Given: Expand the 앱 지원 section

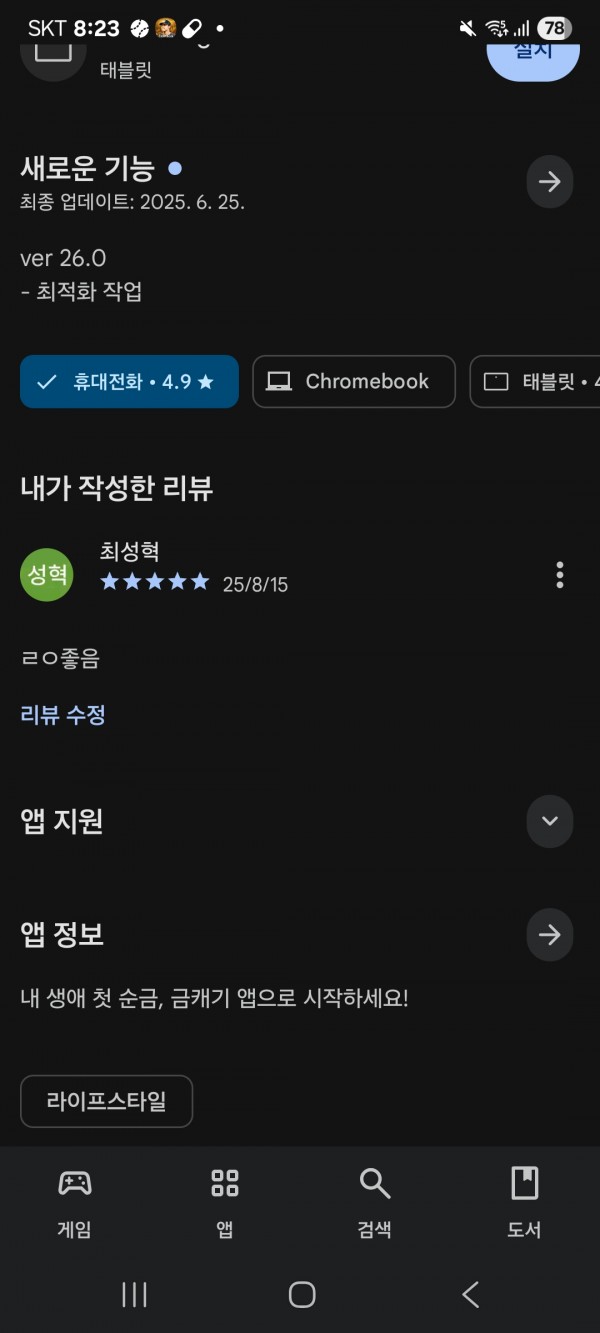Looking at the screenshot, I should click(550, 821).
